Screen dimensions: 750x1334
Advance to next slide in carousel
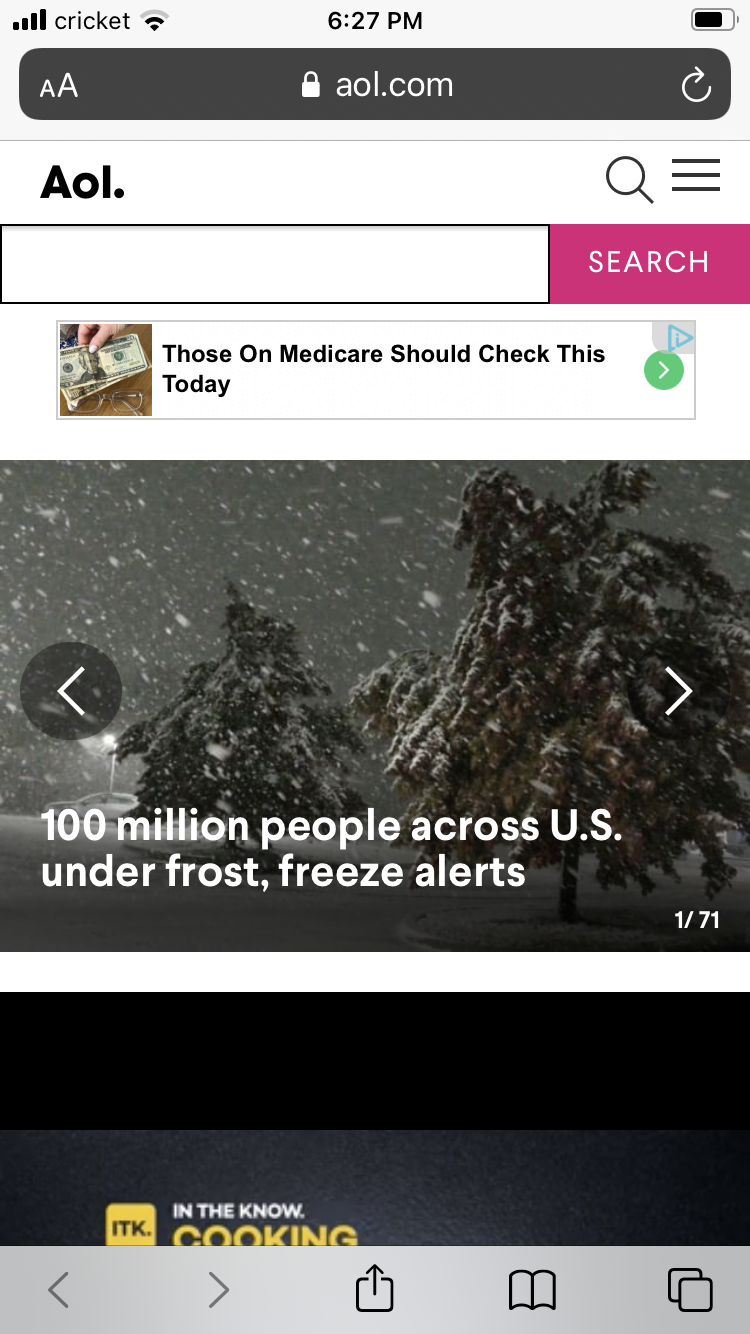[679, 691]
